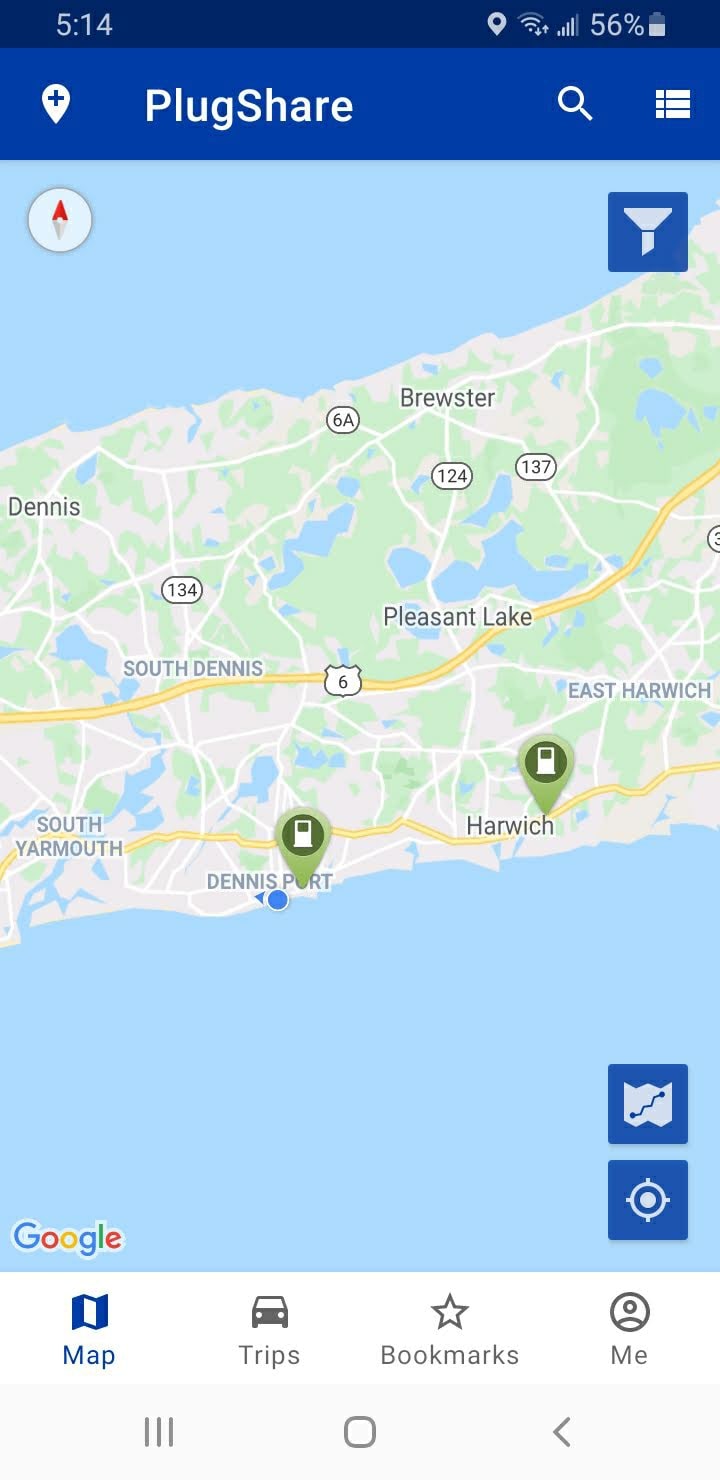720x1480 pixels.
Task: Go to the Bookmarks tab
Action: (x=450, y=1329)
